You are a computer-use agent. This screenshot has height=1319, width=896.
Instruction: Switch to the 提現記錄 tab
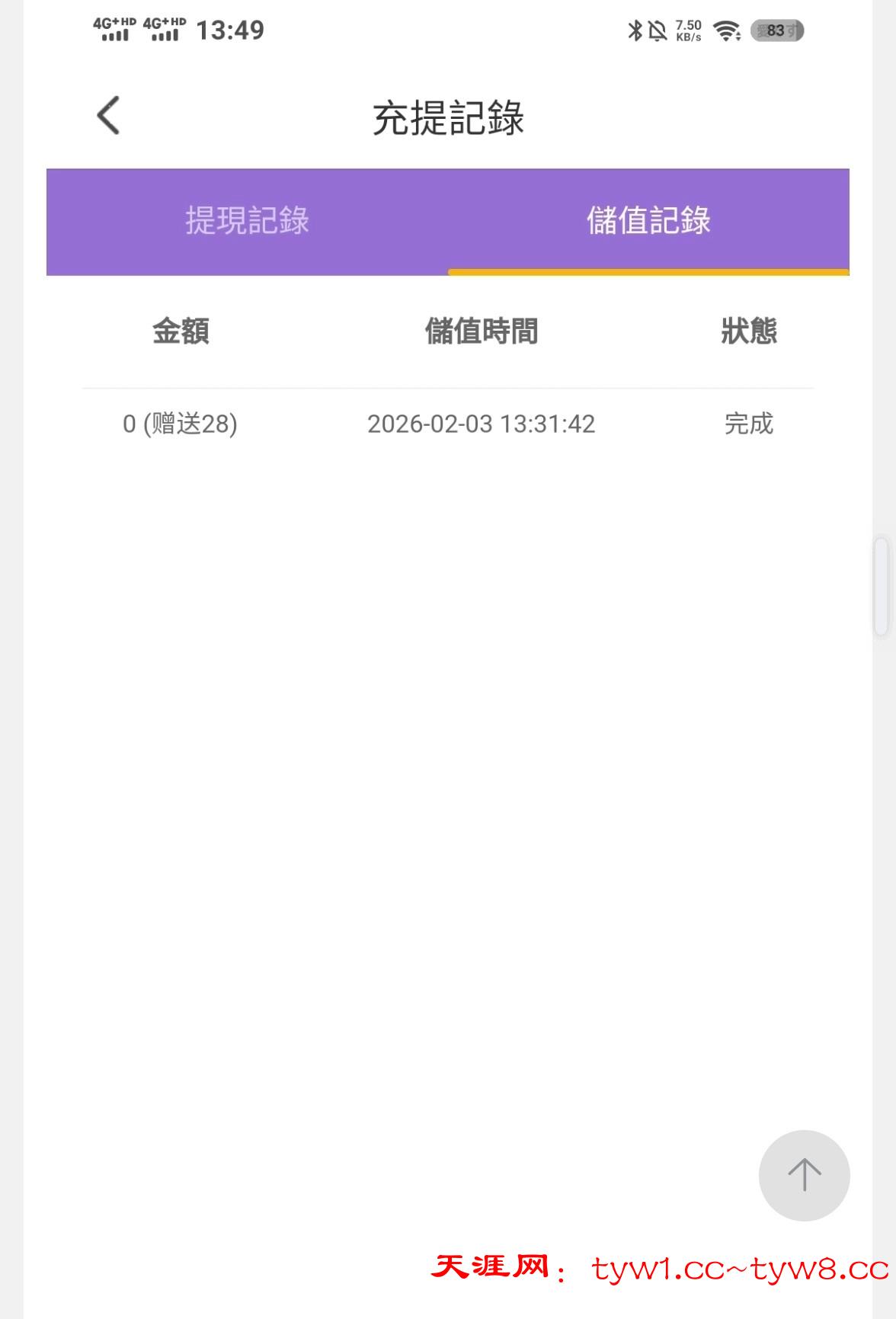(247, 221)
